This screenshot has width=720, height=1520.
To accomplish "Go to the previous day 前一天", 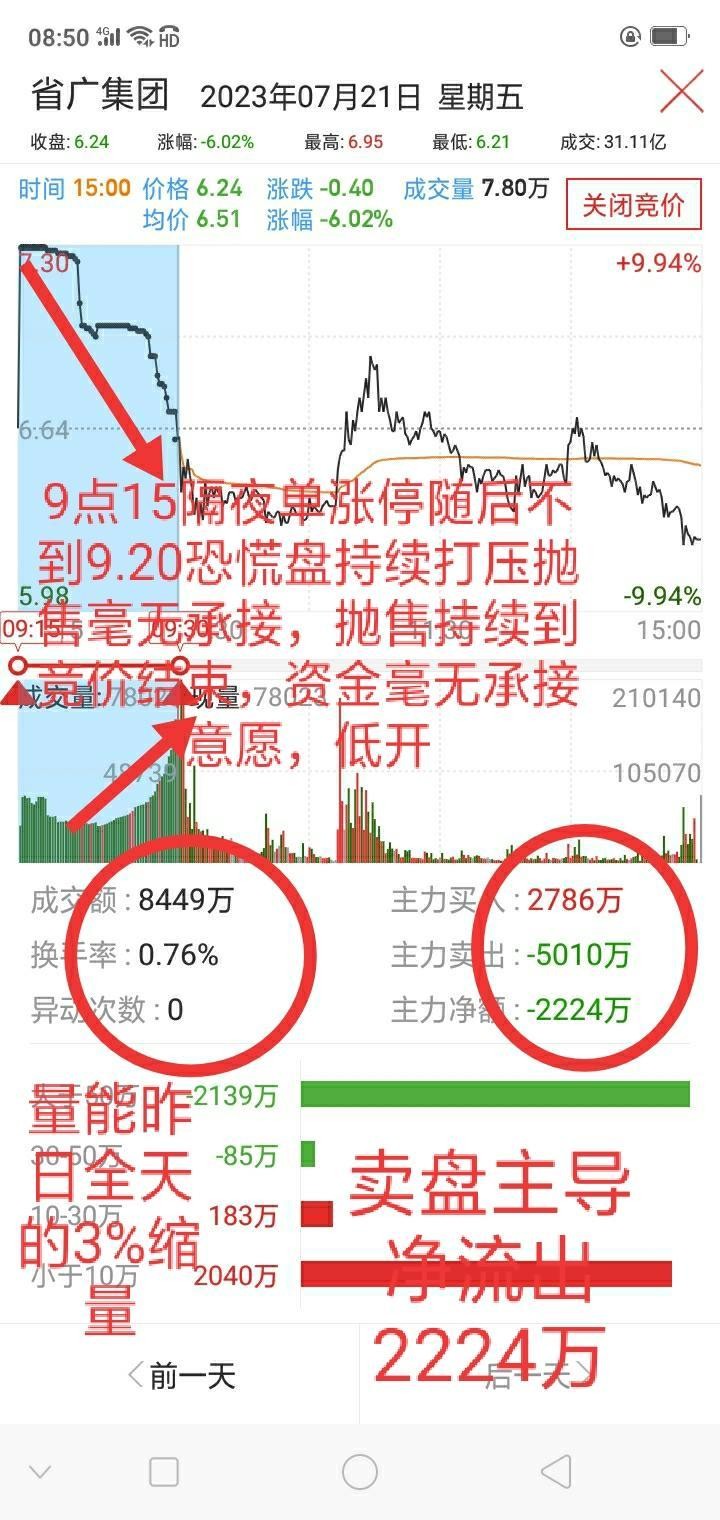I will coord(181,1376).
